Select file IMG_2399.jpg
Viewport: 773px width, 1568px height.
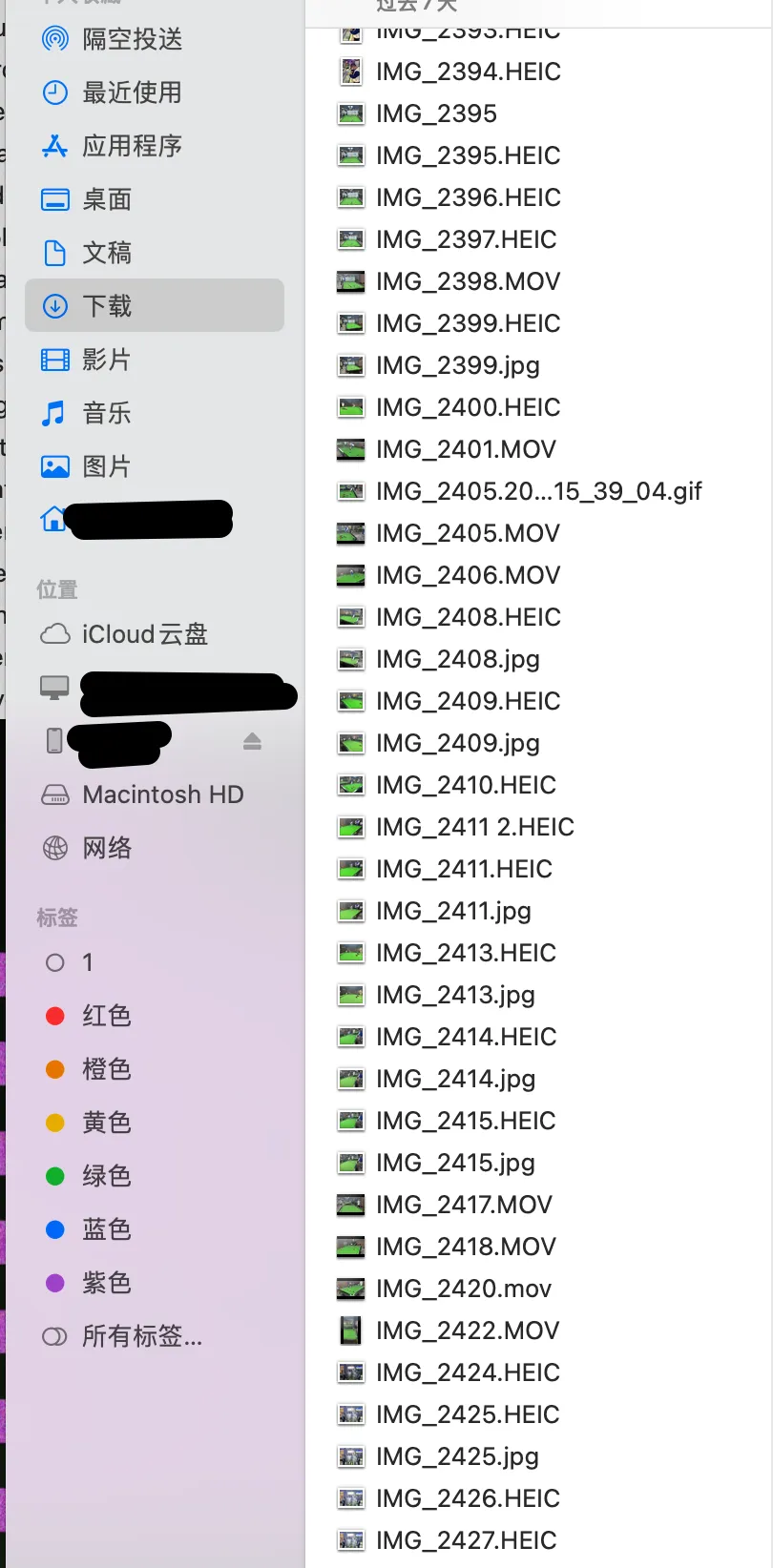point(457,365)
